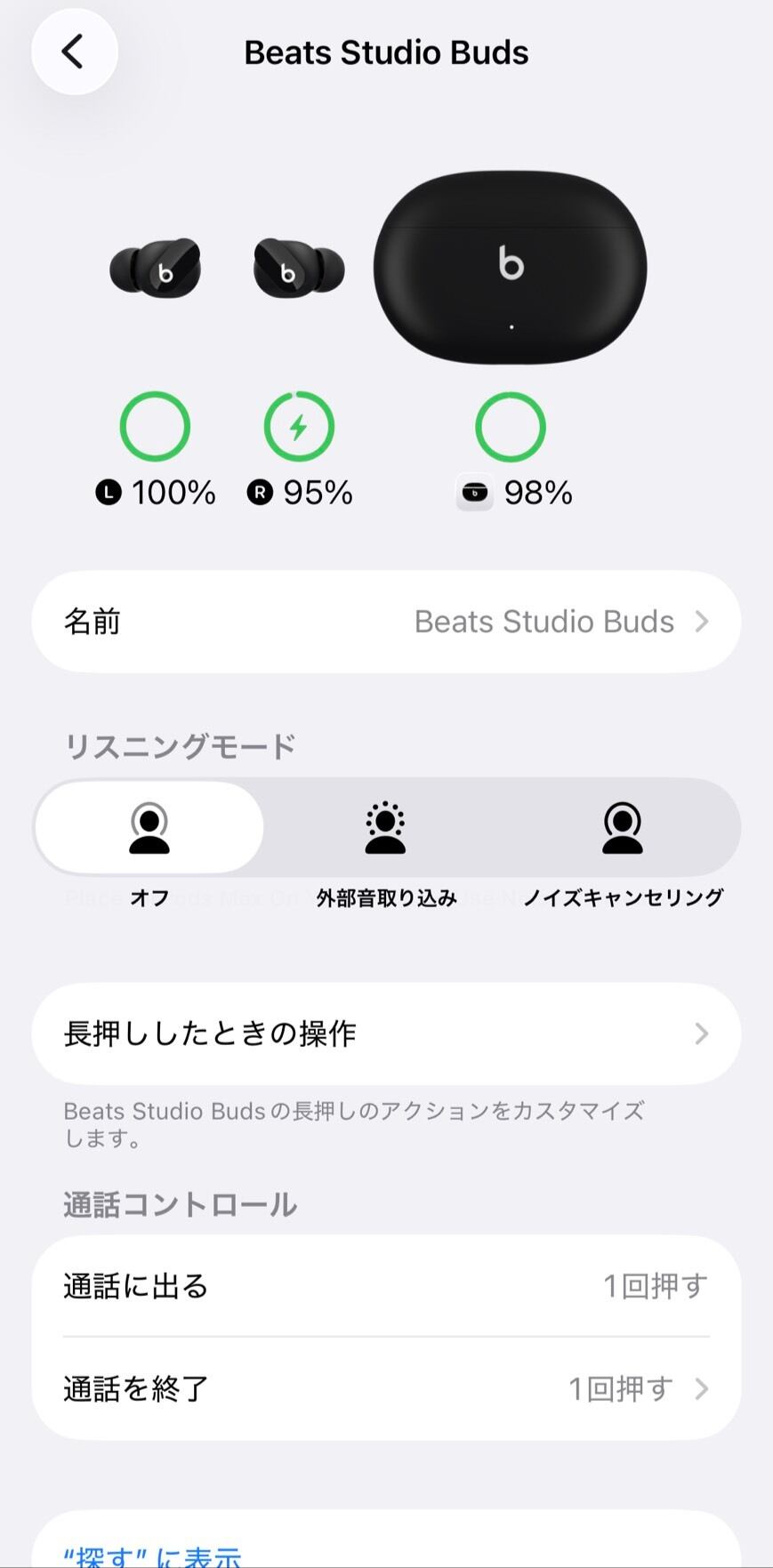The height and width of the screenshot is (1568, 773).
Task: Open 長押ししたときの操作 settings
Action: pos(386,1033)
